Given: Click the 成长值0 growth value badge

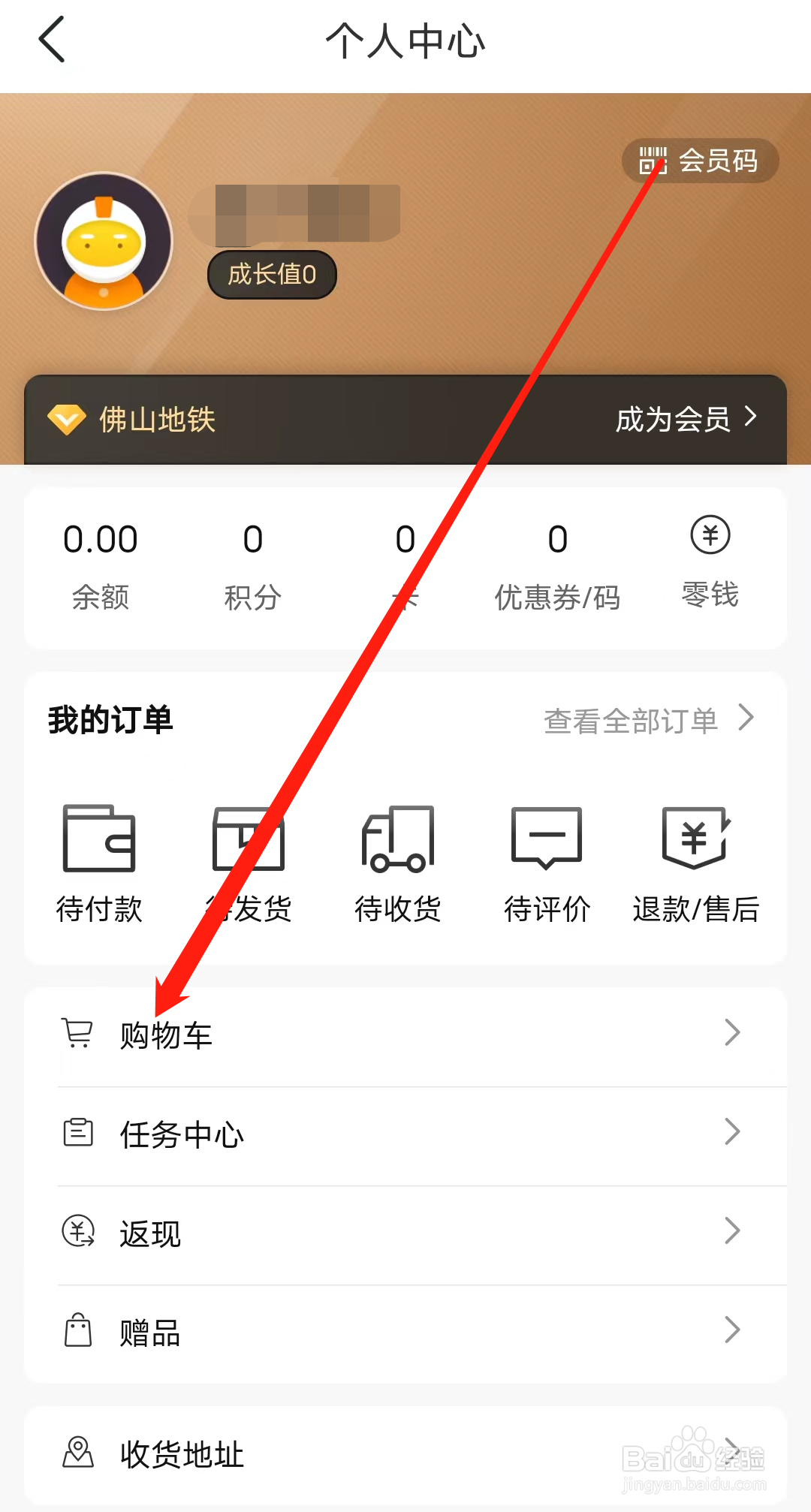Looking at the screenshot, I should click(272, 275).
